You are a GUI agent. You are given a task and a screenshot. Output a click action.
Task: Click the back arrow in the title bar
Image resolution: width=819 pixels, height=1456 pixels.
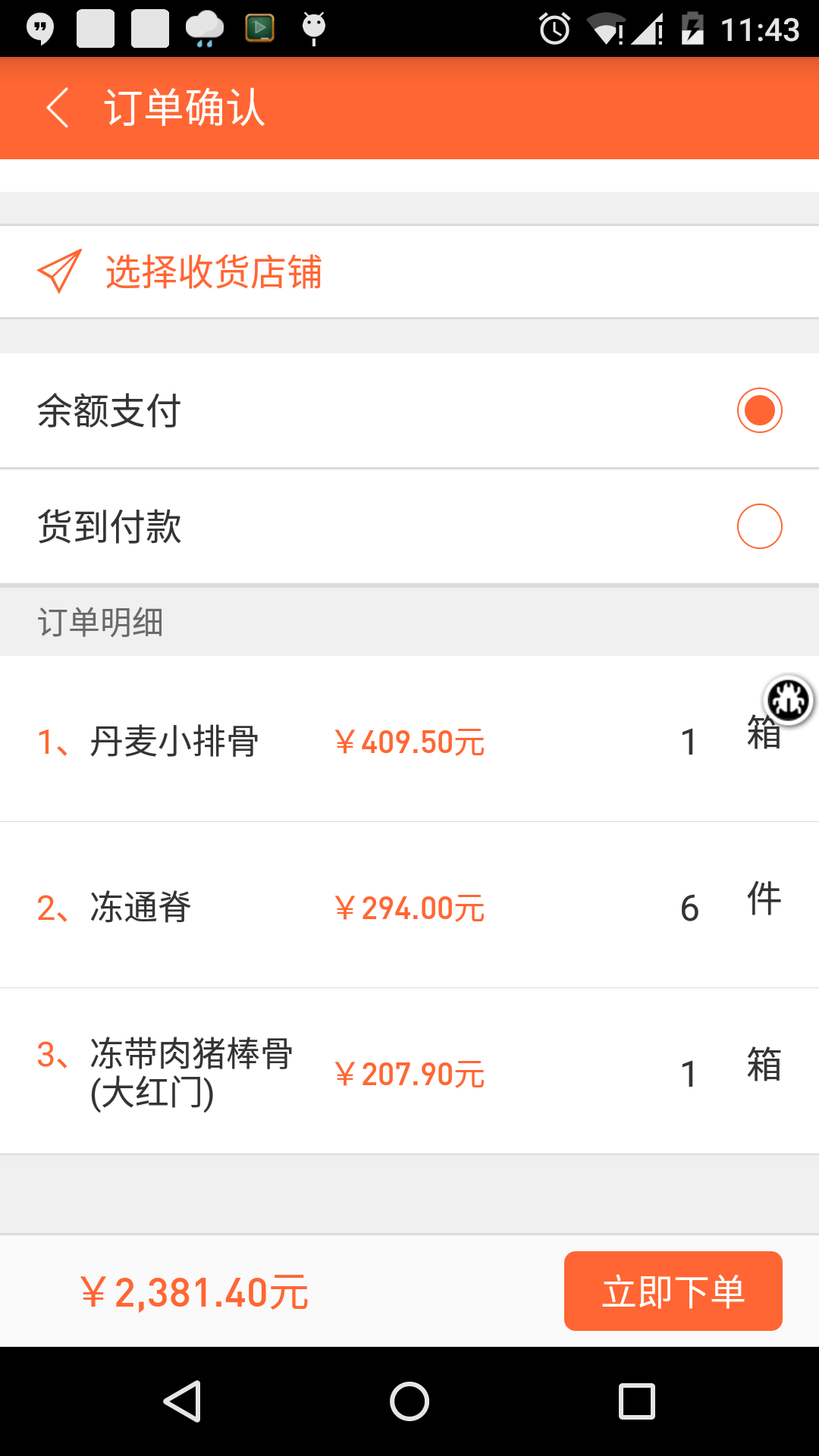(57, 108)
